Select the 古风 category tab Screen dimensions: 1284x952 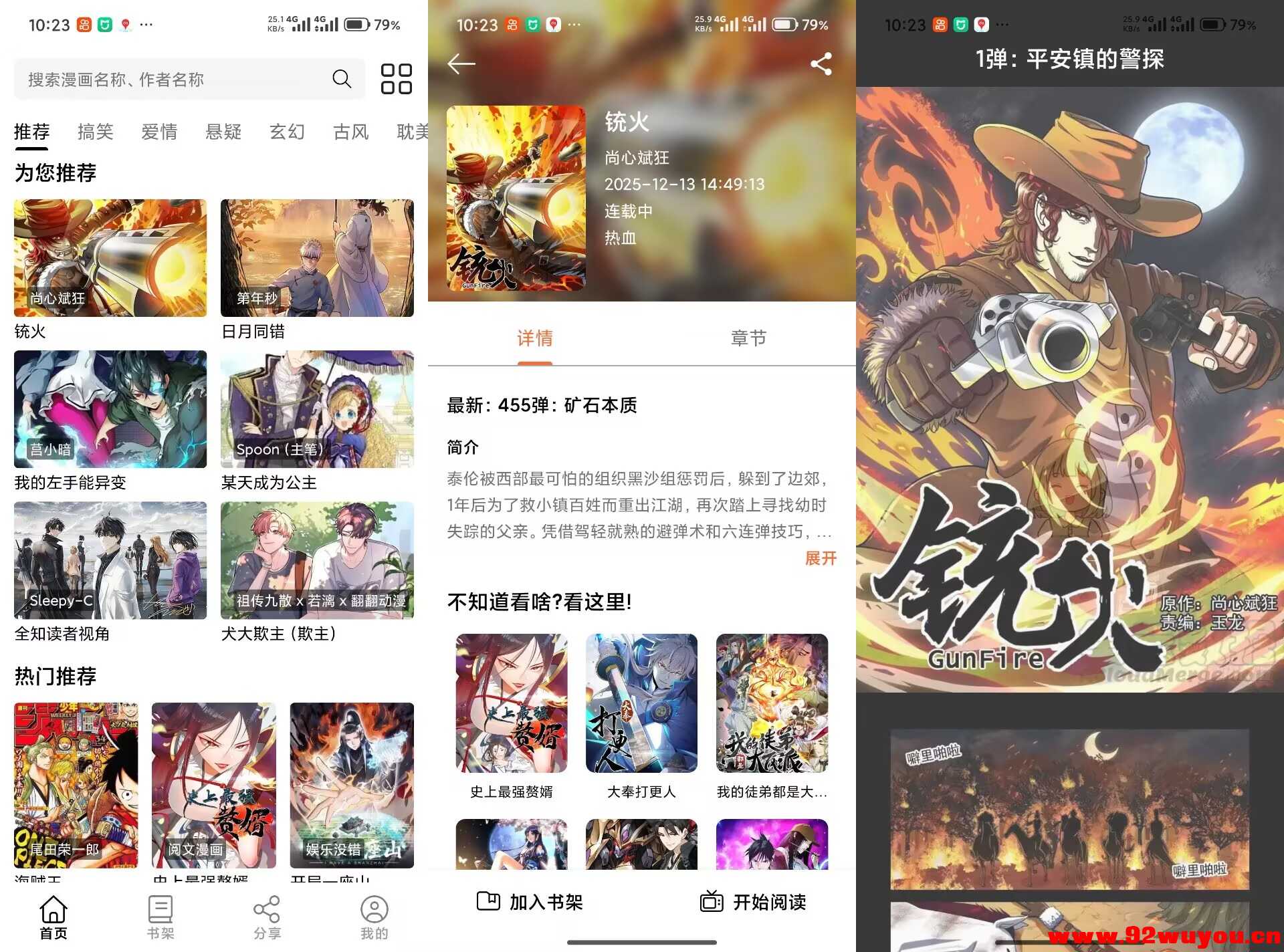click(x=350, y=132)
